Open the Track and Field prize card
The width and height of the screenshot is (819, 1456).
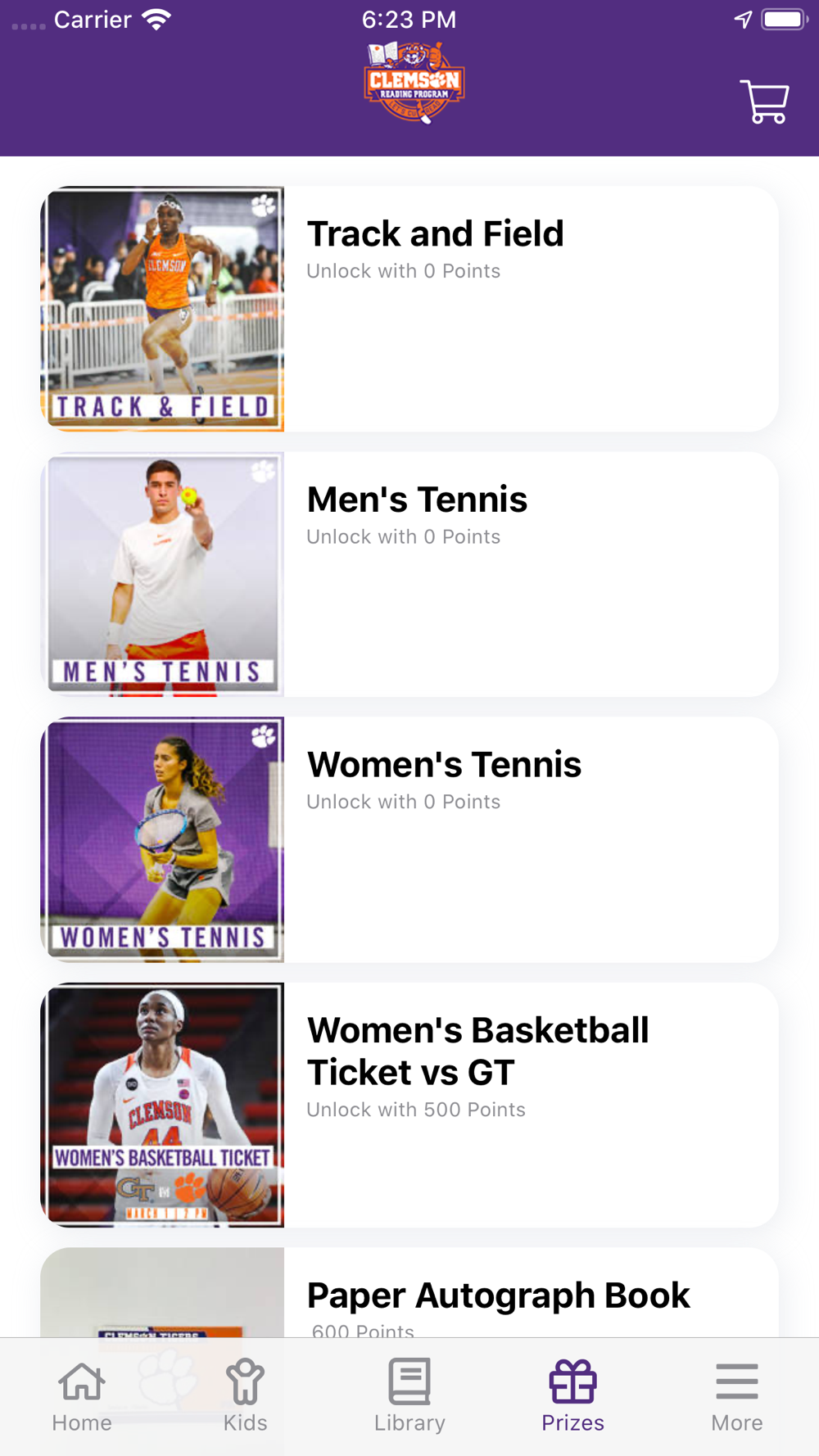click(x=409, y=309)
